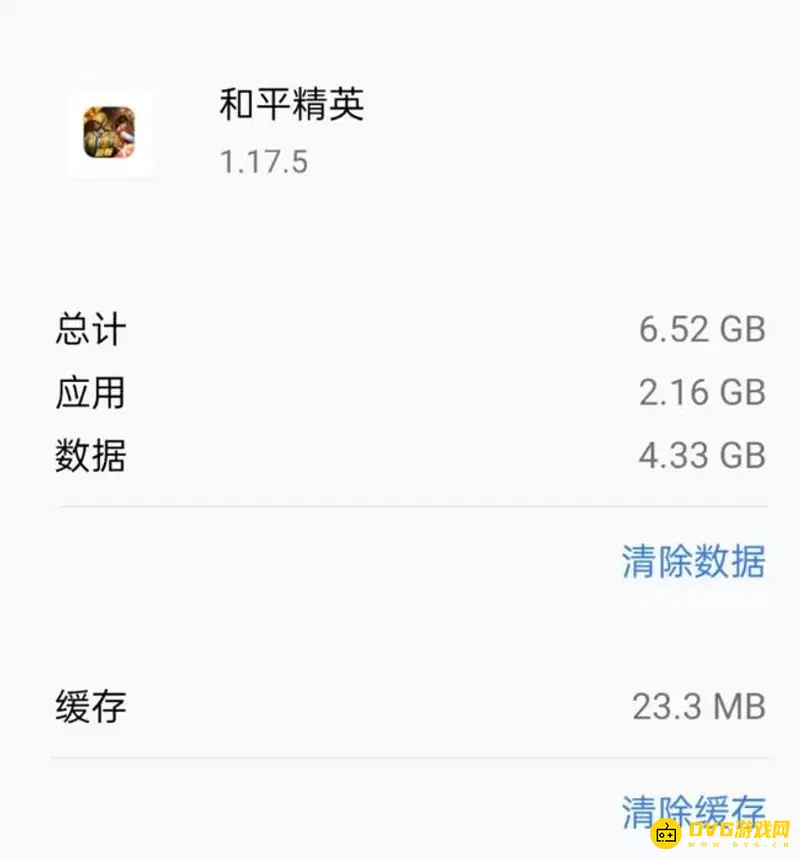Image resolution: width=800 pixels, height=859 pixels.
Task: Click the 23.3 MB cache size value
Action: pyautogui.click(x=701, y=706)
